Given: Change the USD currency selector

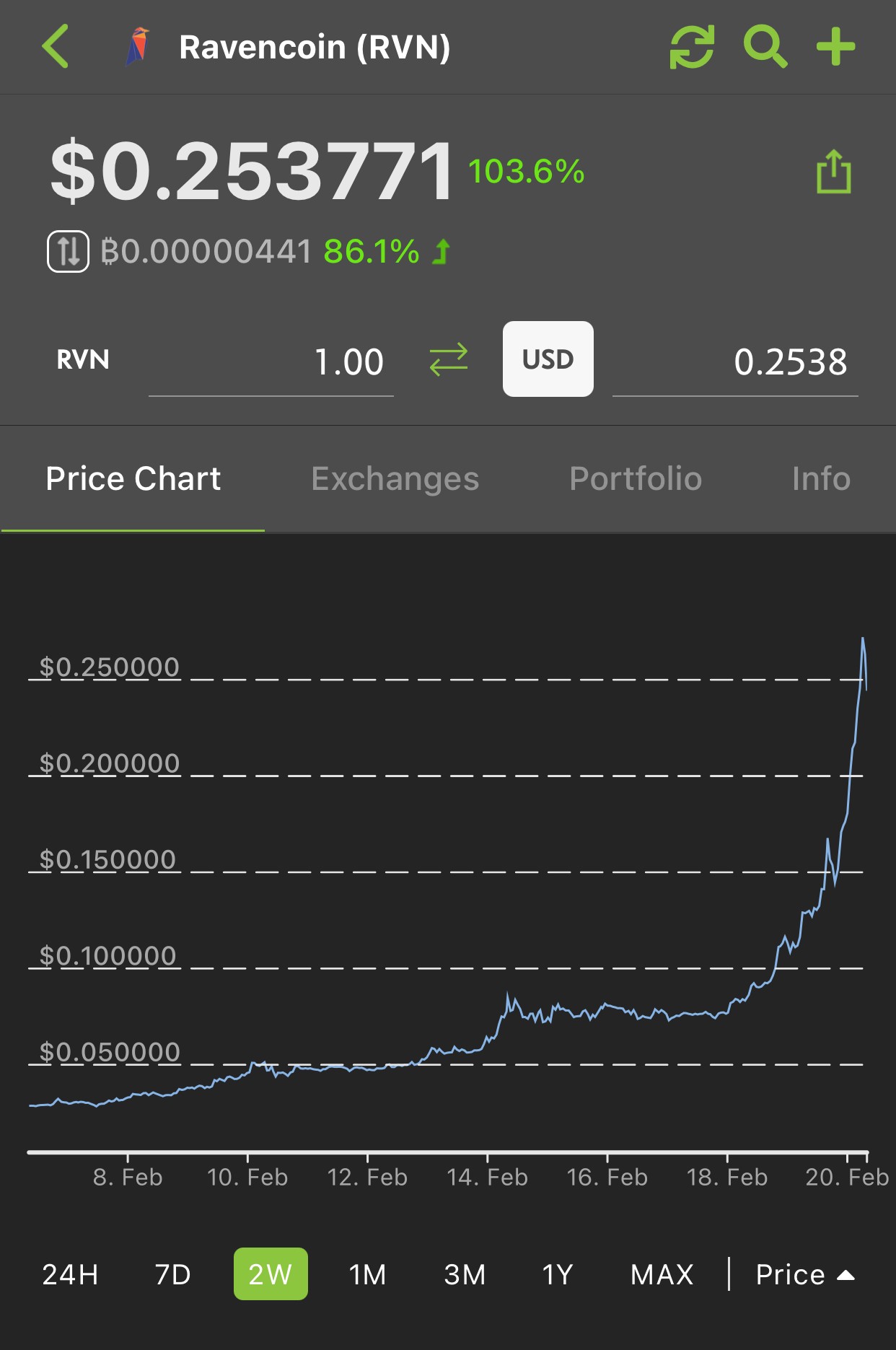Looking at the screenshot, I should pos(548,359).
